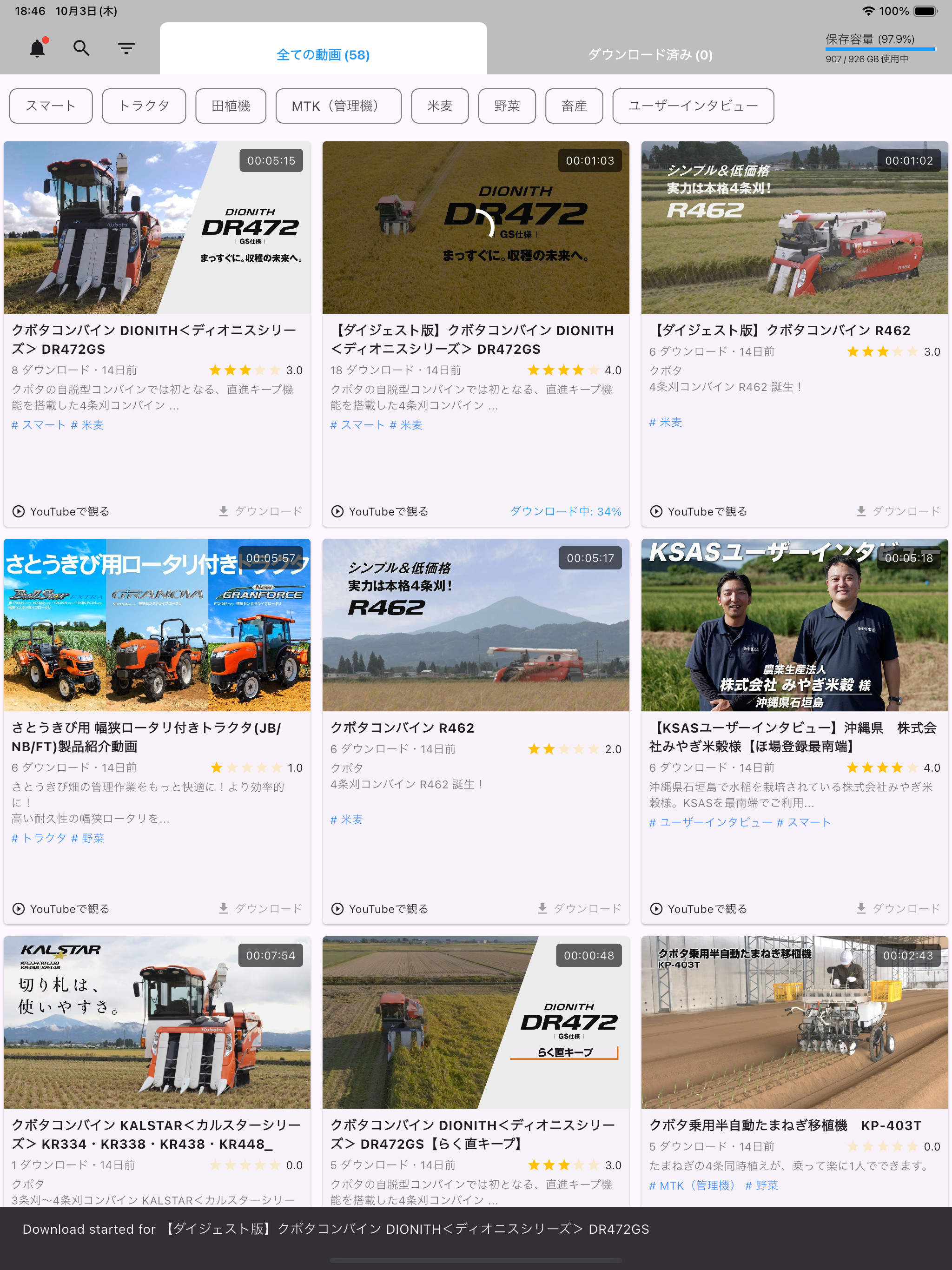The image size is (952, 1270).
Task: Select the 全ての動画 tab
Action: (x=323, y=54)
